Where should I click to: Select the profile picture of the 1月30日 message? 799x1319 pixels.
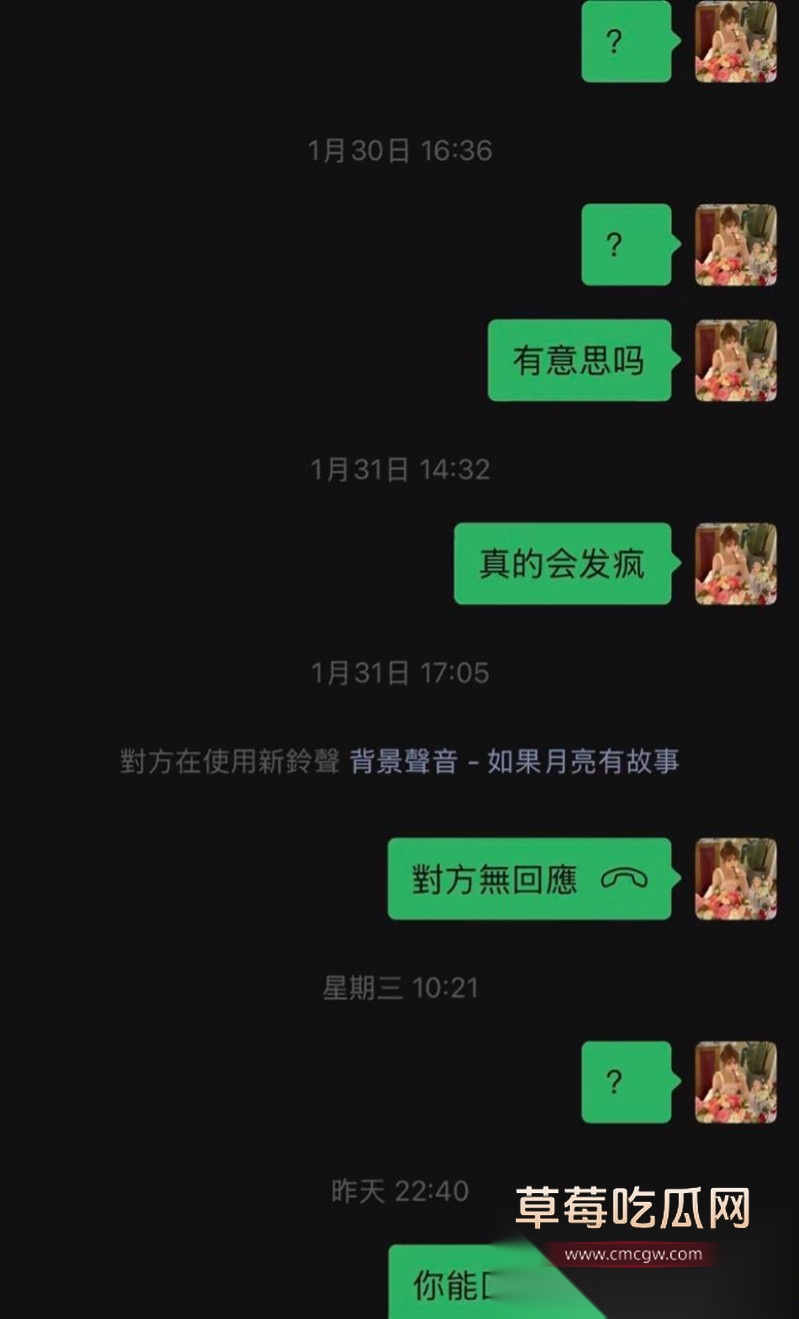pos(735,245)
